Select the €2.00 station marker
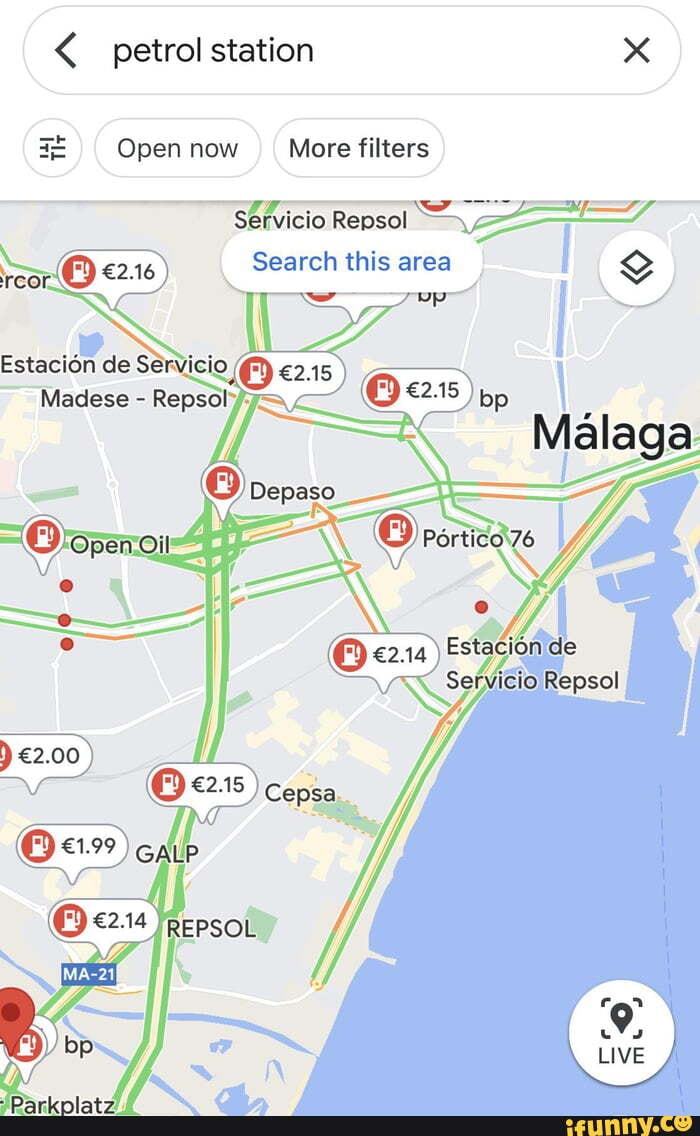This screenshot has width=700, height=1136. pyautogui.click(x=44, y=755)
